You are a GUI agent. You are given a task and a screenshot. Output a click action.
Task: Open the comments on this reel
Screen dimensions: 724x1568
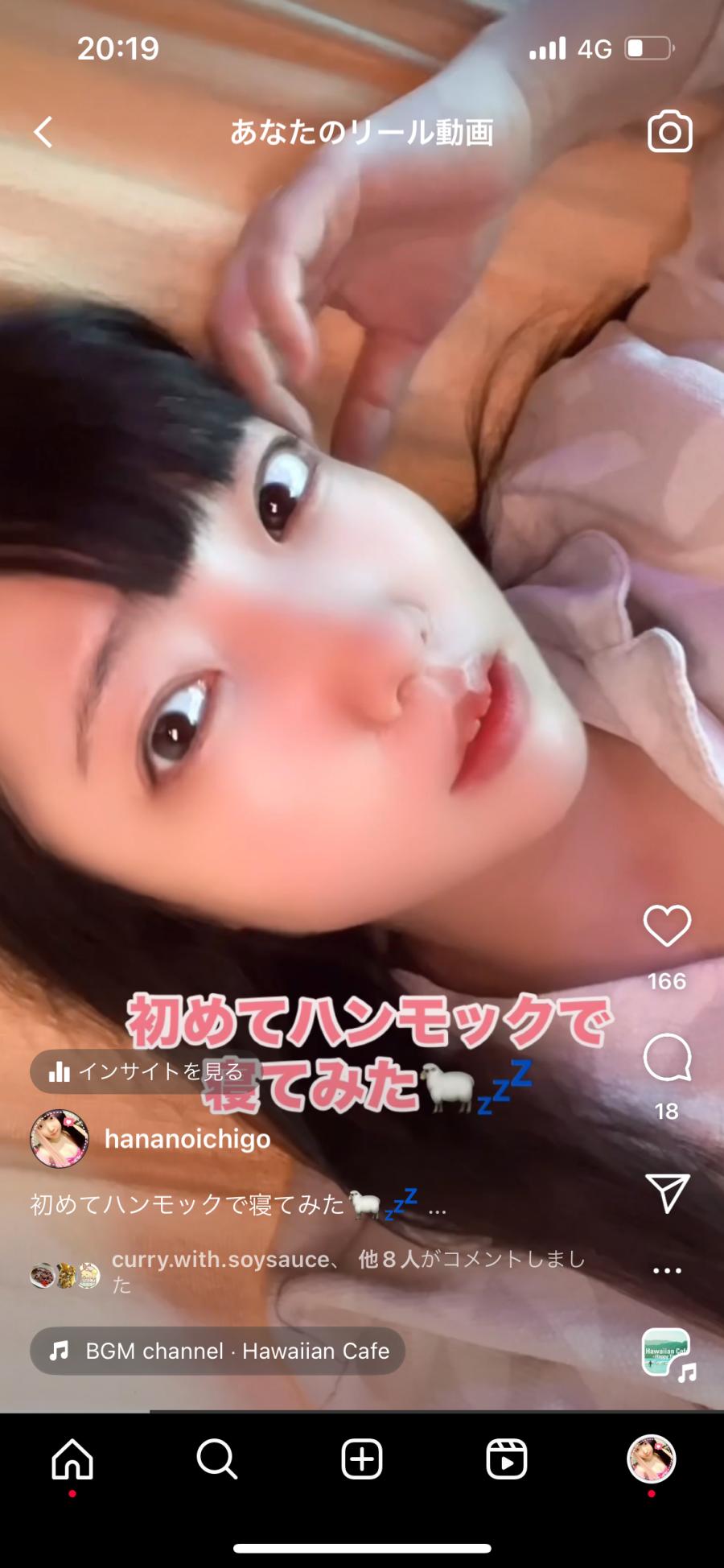[x=667, y=1058]
